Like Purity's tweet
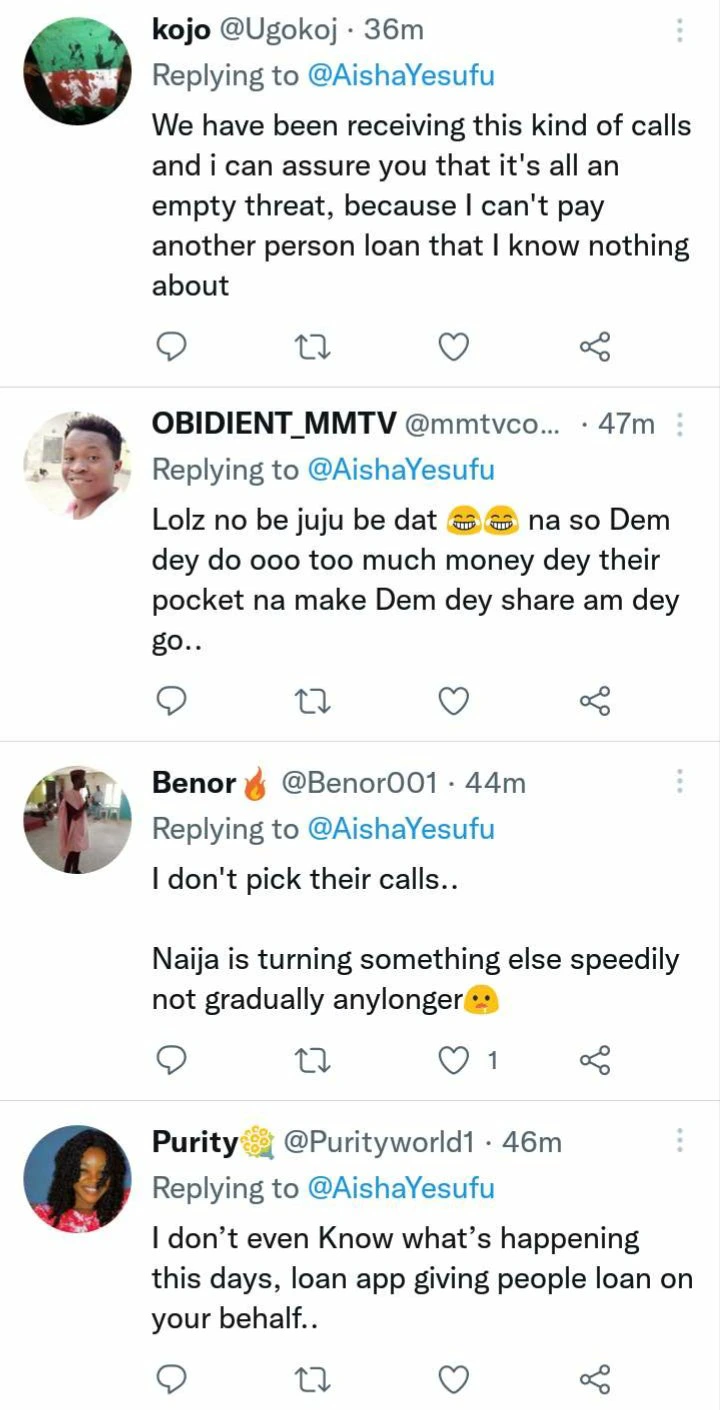This screenshot has width=720, height=1410. pyautogui.click(x=455, y=1380)
